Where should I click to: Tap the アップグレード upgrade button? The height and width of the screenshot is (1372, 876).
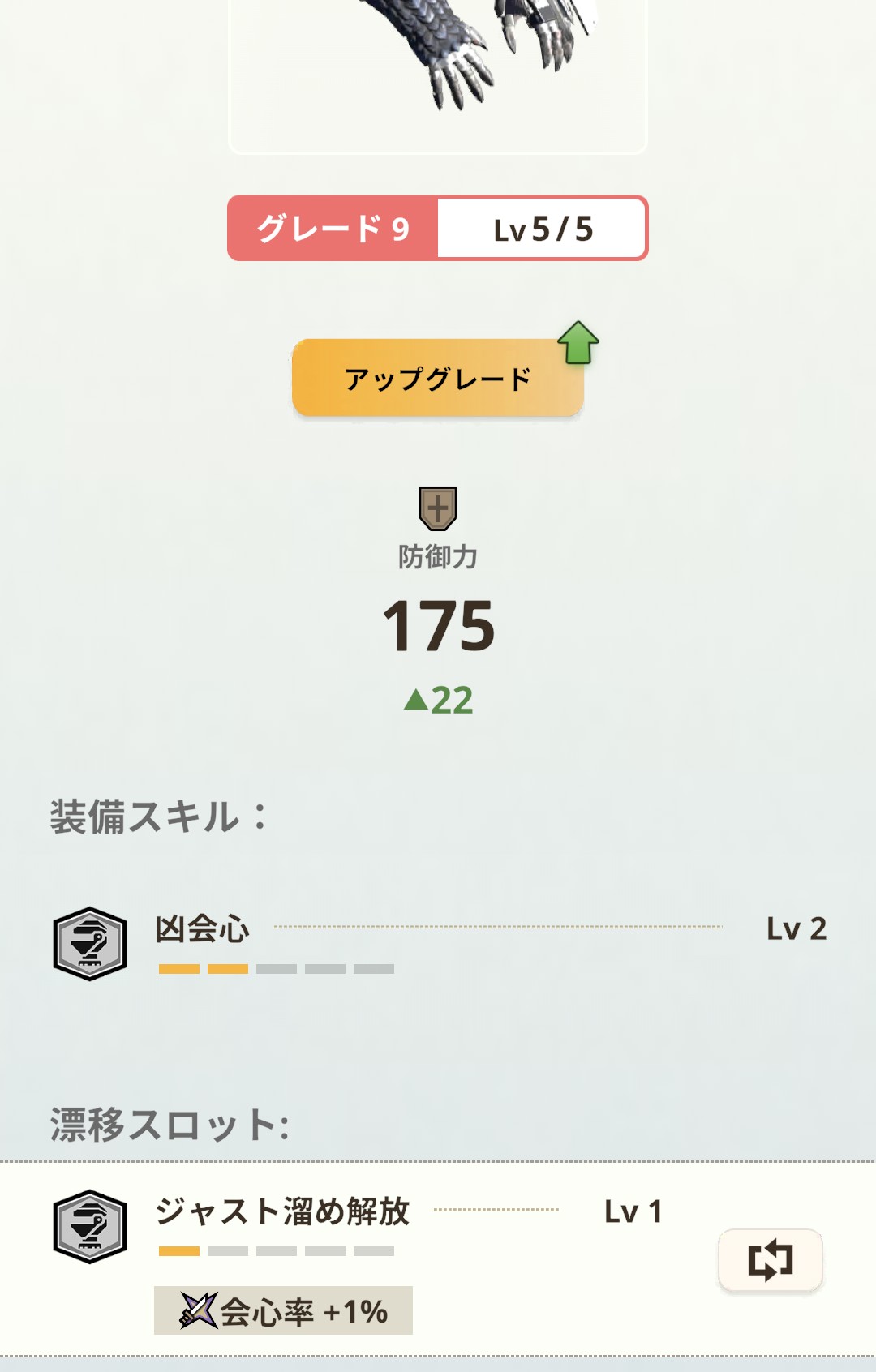[437, 378]
